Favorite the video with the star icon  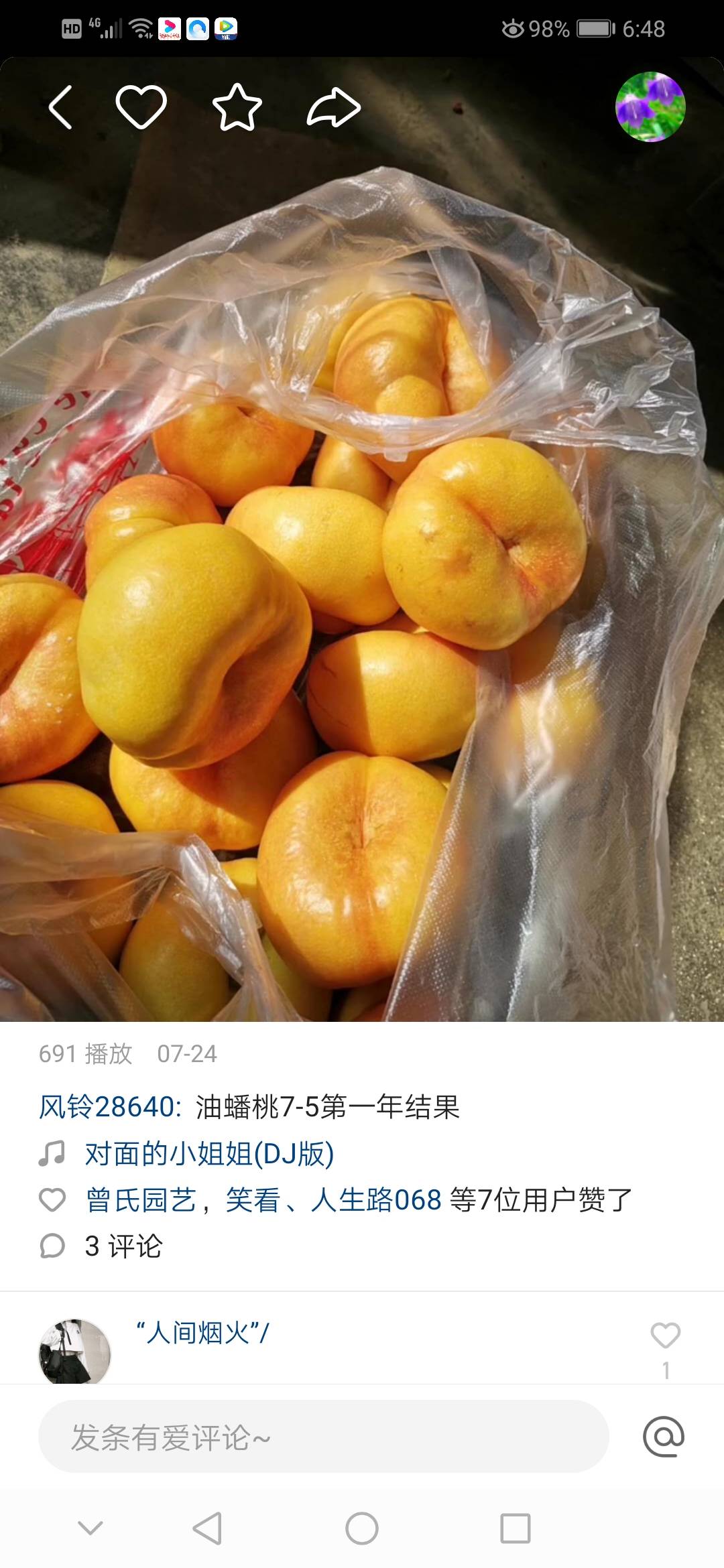click(237, 107)
